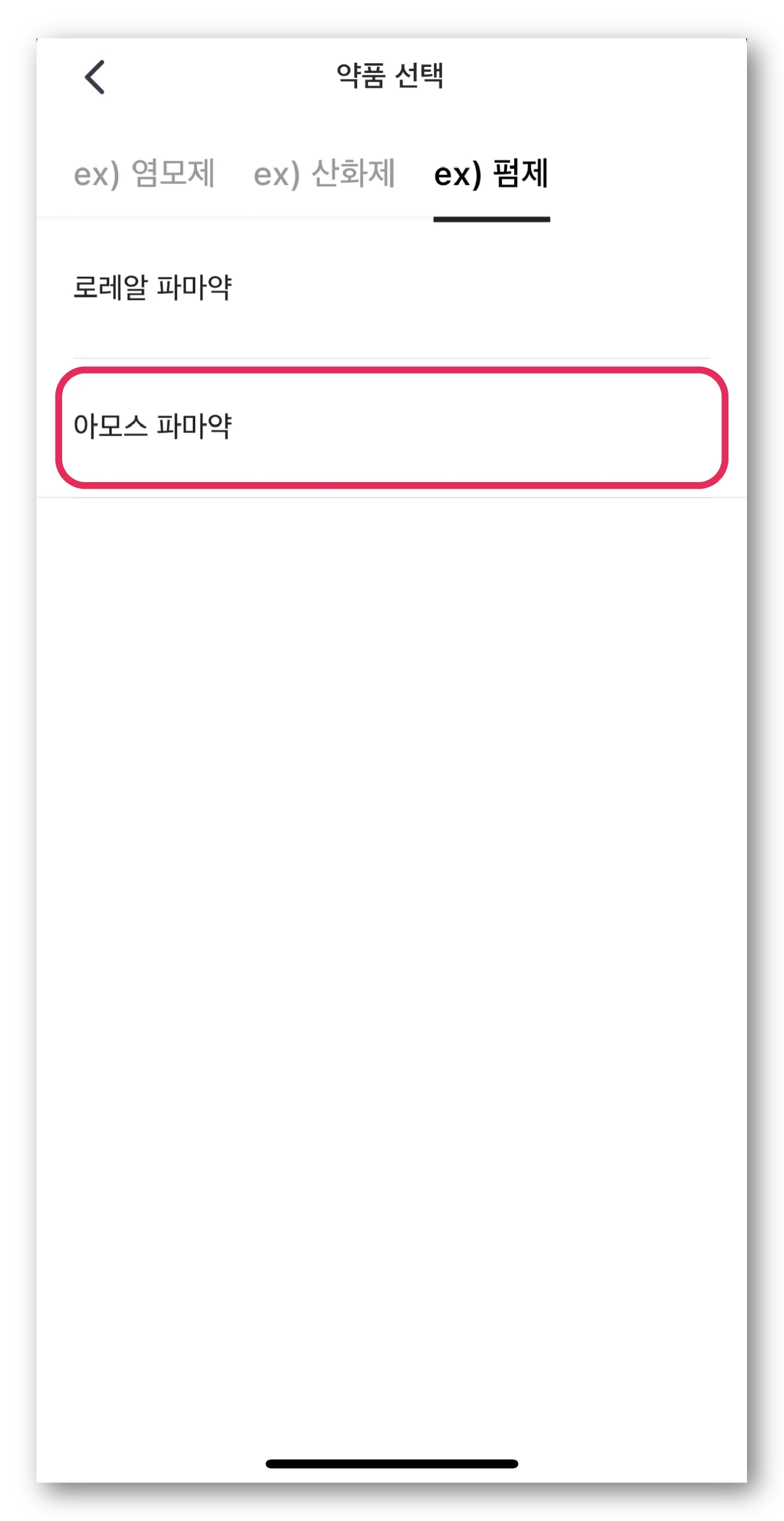Choose 로레알 파마약 from the list
This screenshot has width=784, height=1521.
(152, 287)
